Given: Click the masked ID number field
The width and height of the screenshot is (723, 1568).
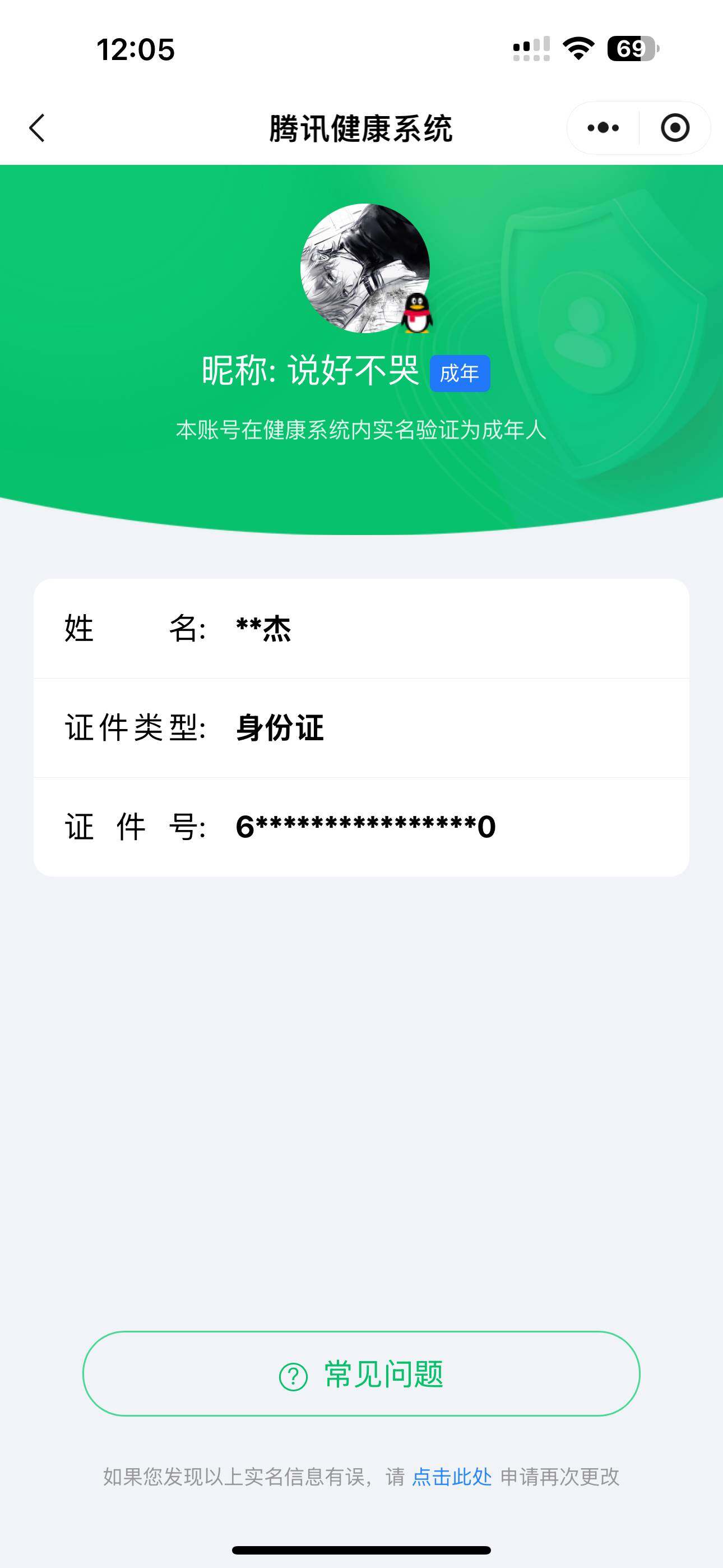Looking at the screenshot, I should click(361, 827).
